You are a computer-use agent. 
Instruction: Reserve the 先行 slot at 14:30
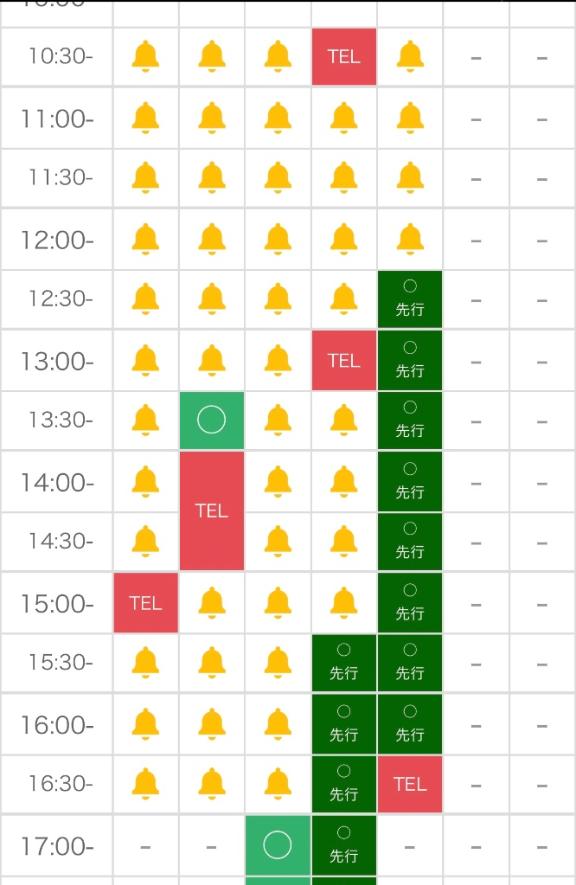(410, 542)
